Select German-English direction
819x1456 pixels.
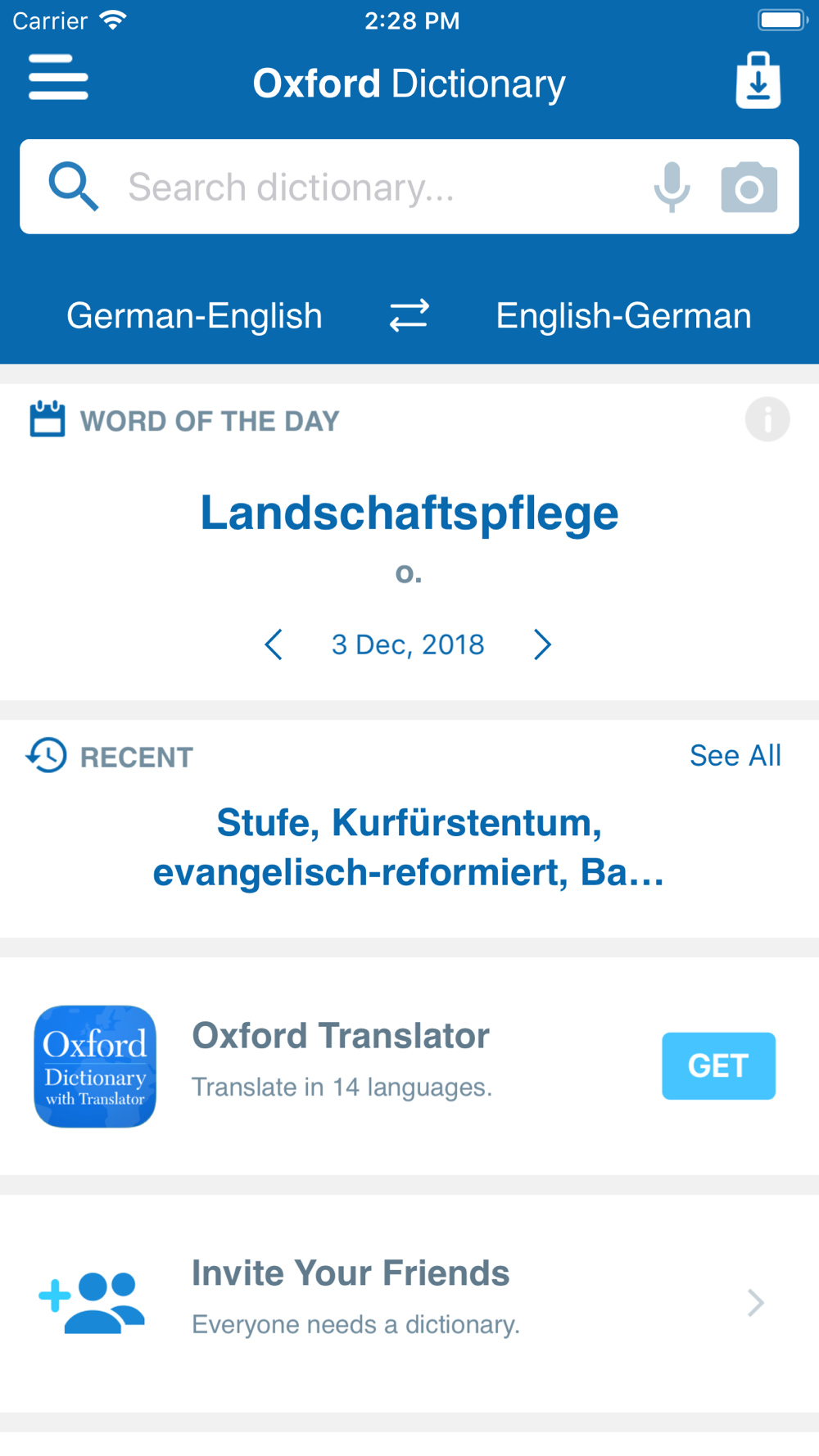point(195,316)
